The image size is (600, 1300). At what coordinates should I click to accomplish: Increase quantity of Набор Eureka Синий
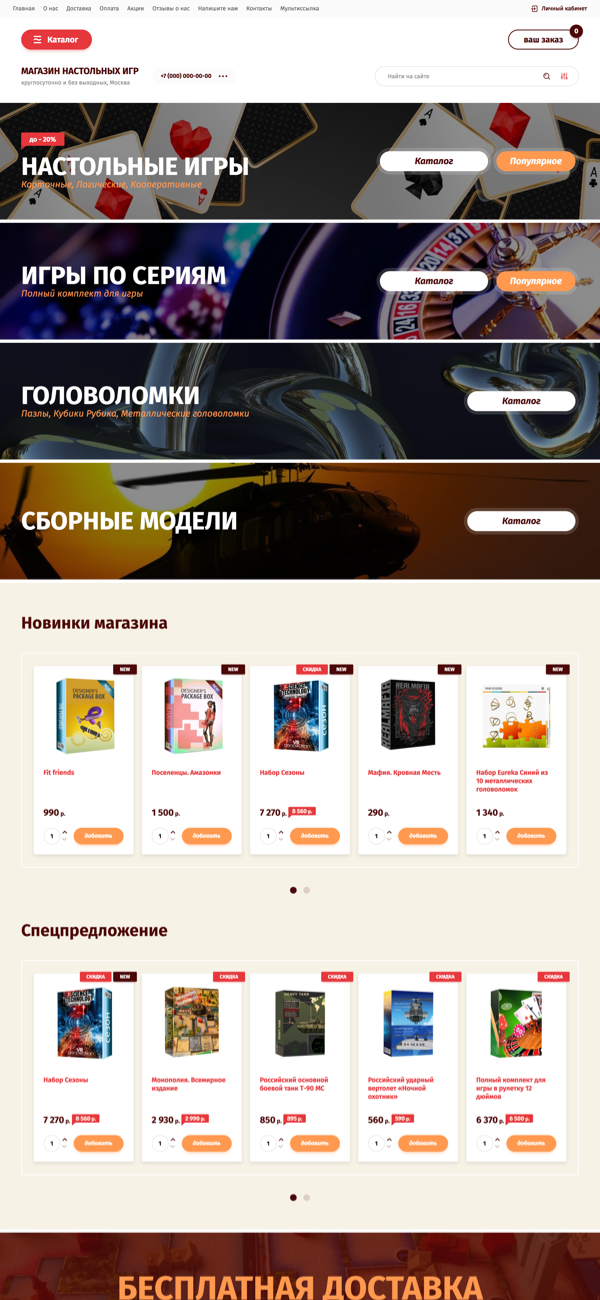coord(497,832)
